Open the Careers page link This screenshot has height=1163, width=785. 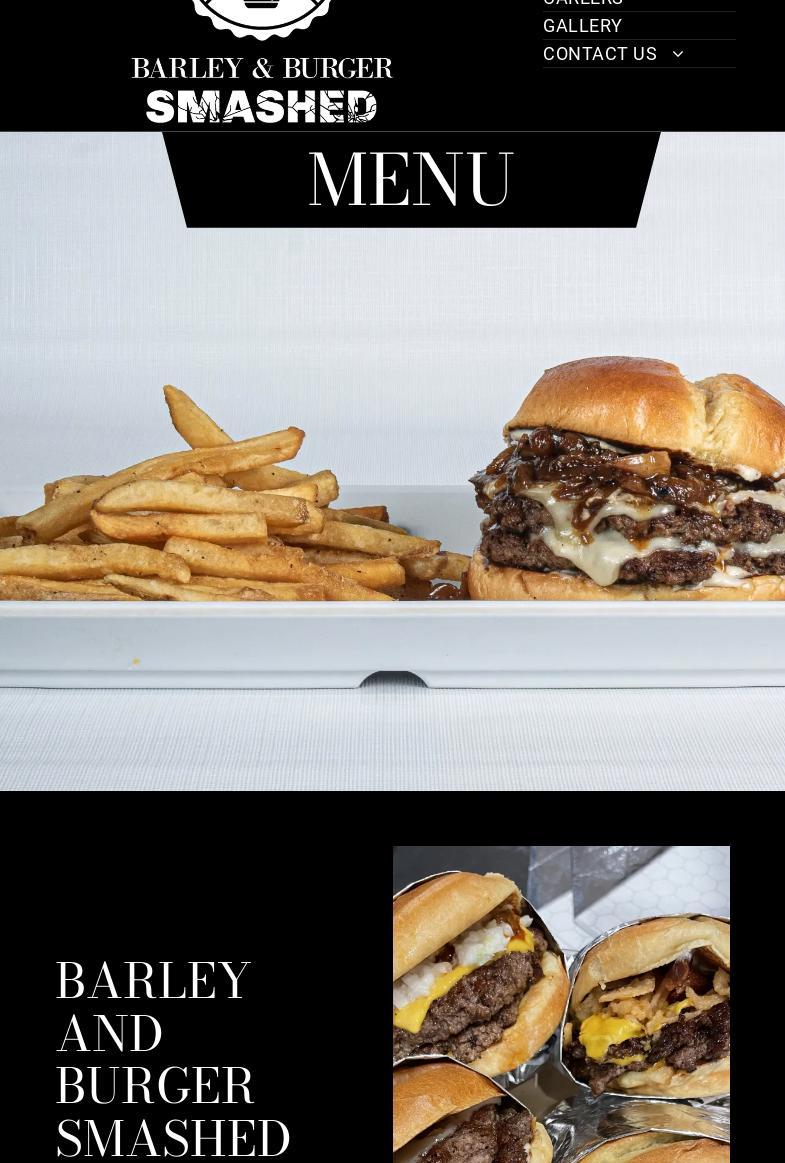[583, 3]
